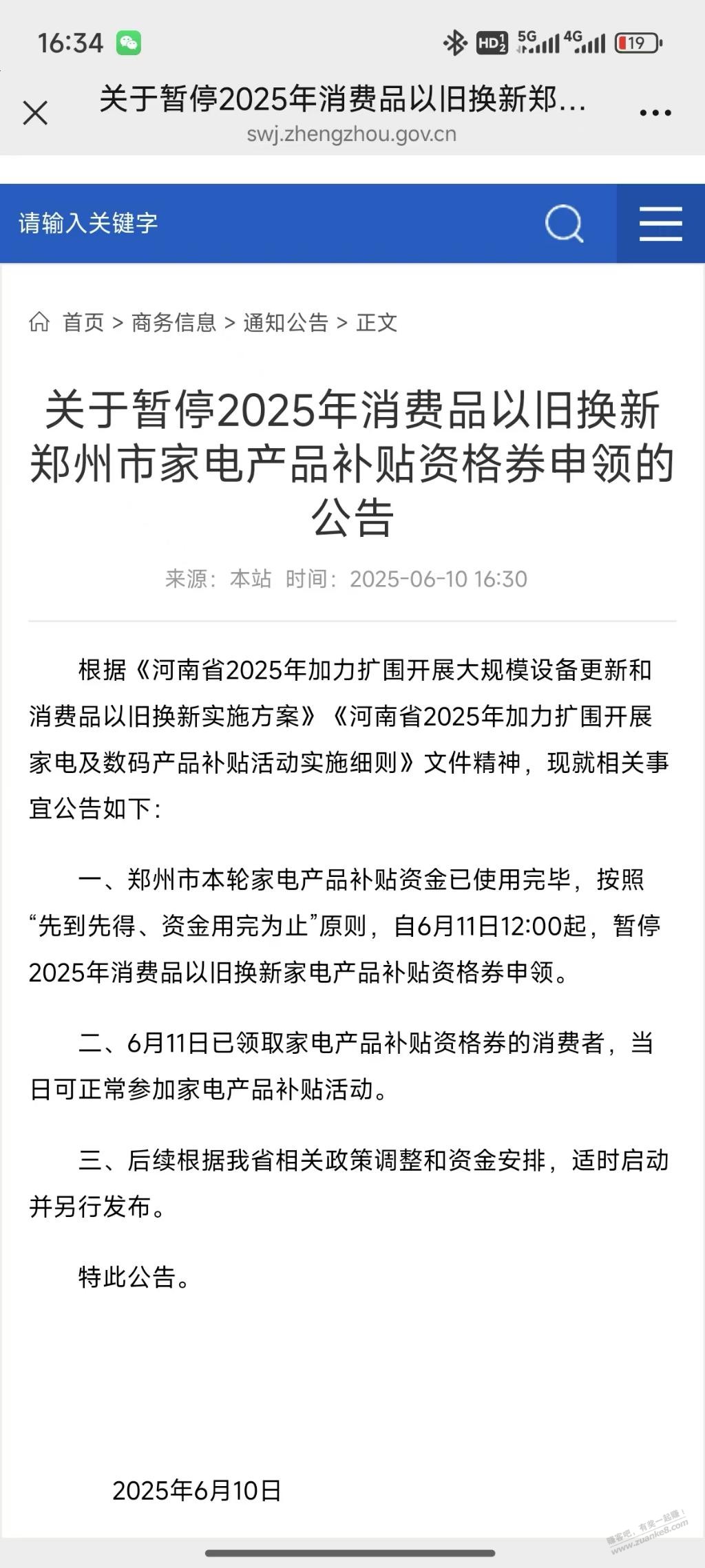The width and height of the screenshot is (705, 1568).
Task: Open the hamburger navigation menu
Action: tap(660, 224)
